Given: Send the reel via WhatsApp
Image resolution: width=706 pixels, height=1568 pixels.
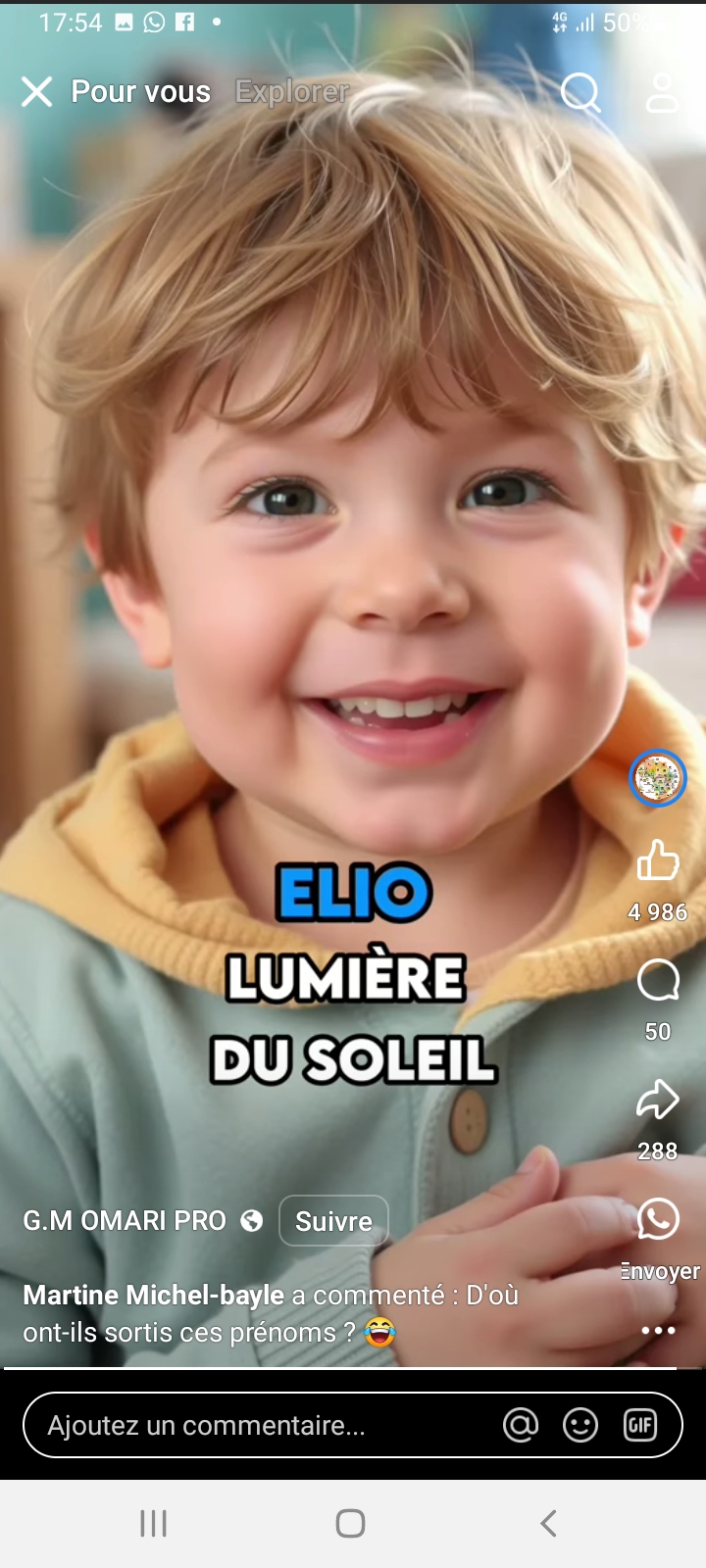Looking at the screenshot, I should (658, 1219).
